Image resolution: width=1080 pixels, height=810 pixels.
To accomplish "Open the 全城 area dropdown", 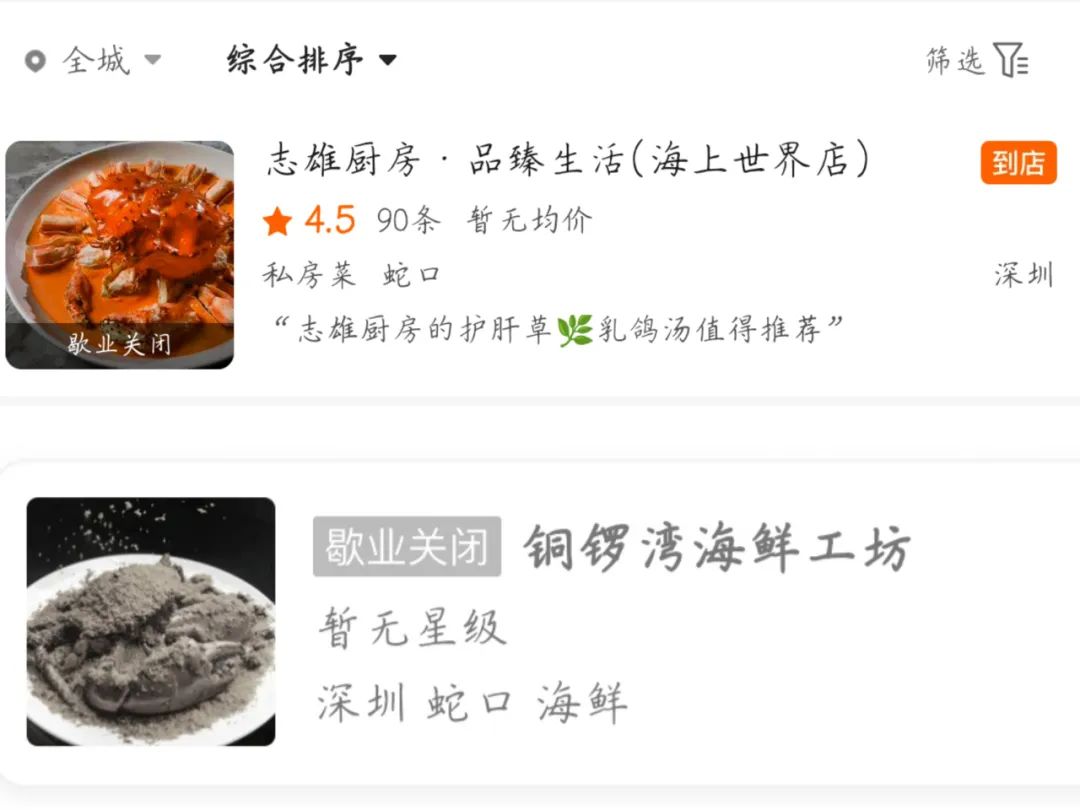I will [x=96, y=61].
